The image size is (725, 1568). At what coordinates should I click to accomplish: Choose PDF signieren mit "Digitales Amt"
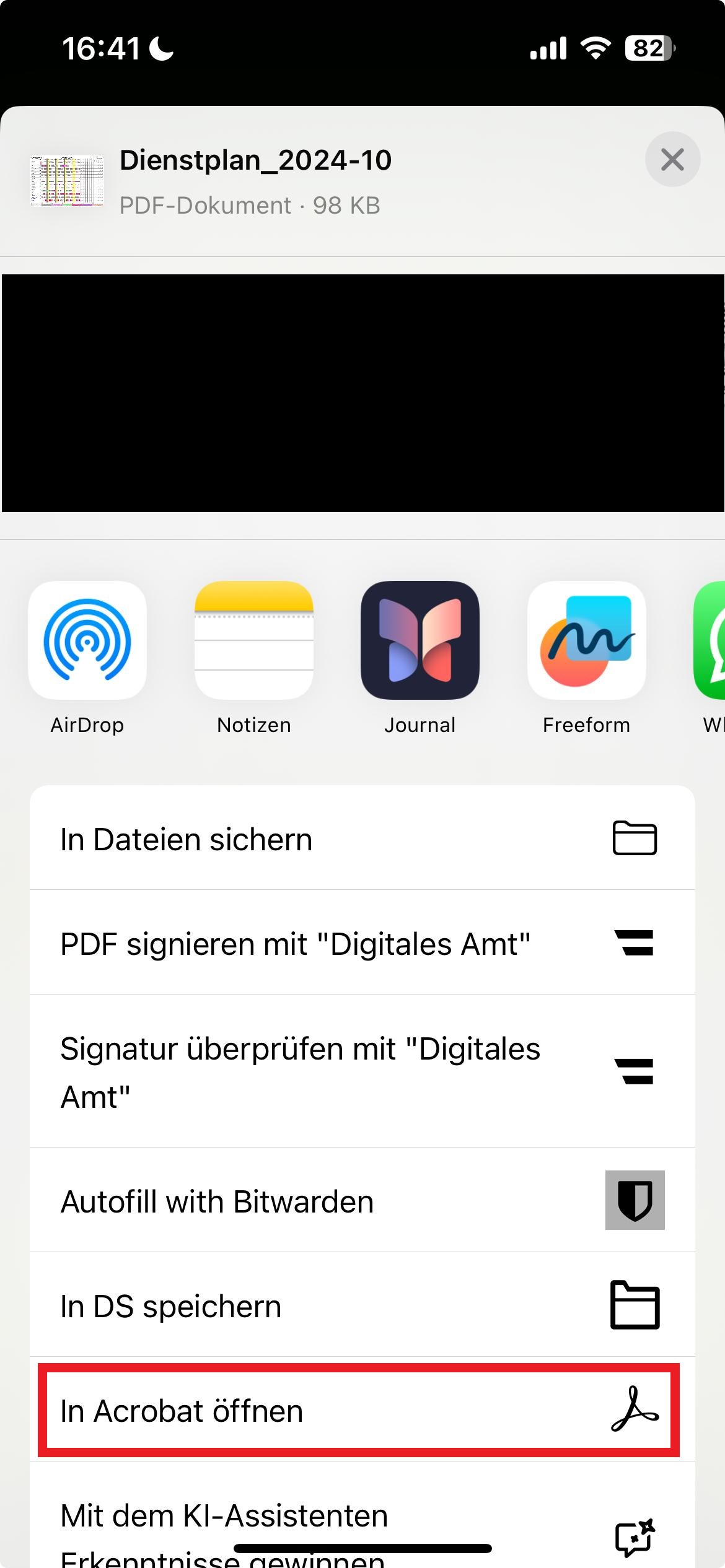coord(362,943)
